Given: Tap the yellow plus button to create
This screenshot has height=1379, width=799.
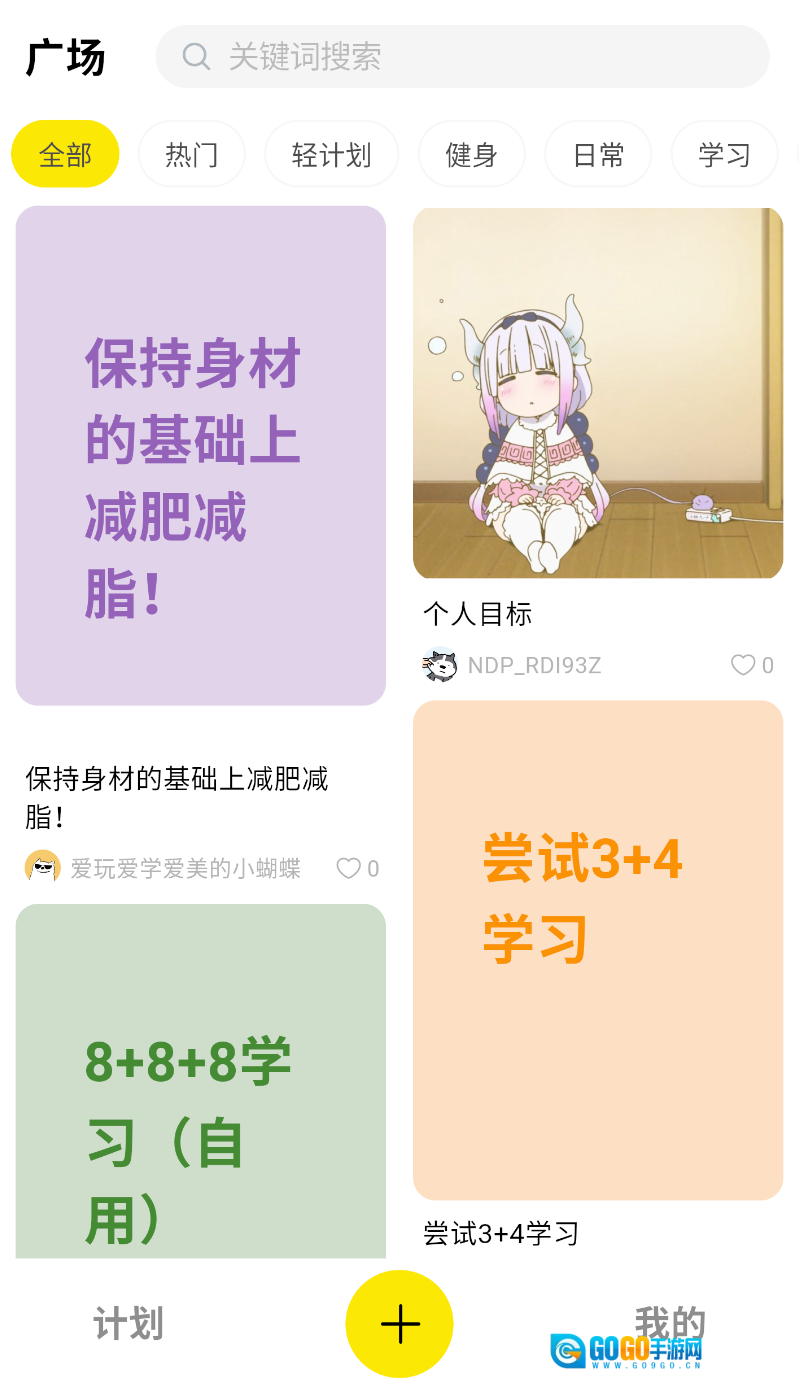Looking at the screenshot, I should point(399,1323).
